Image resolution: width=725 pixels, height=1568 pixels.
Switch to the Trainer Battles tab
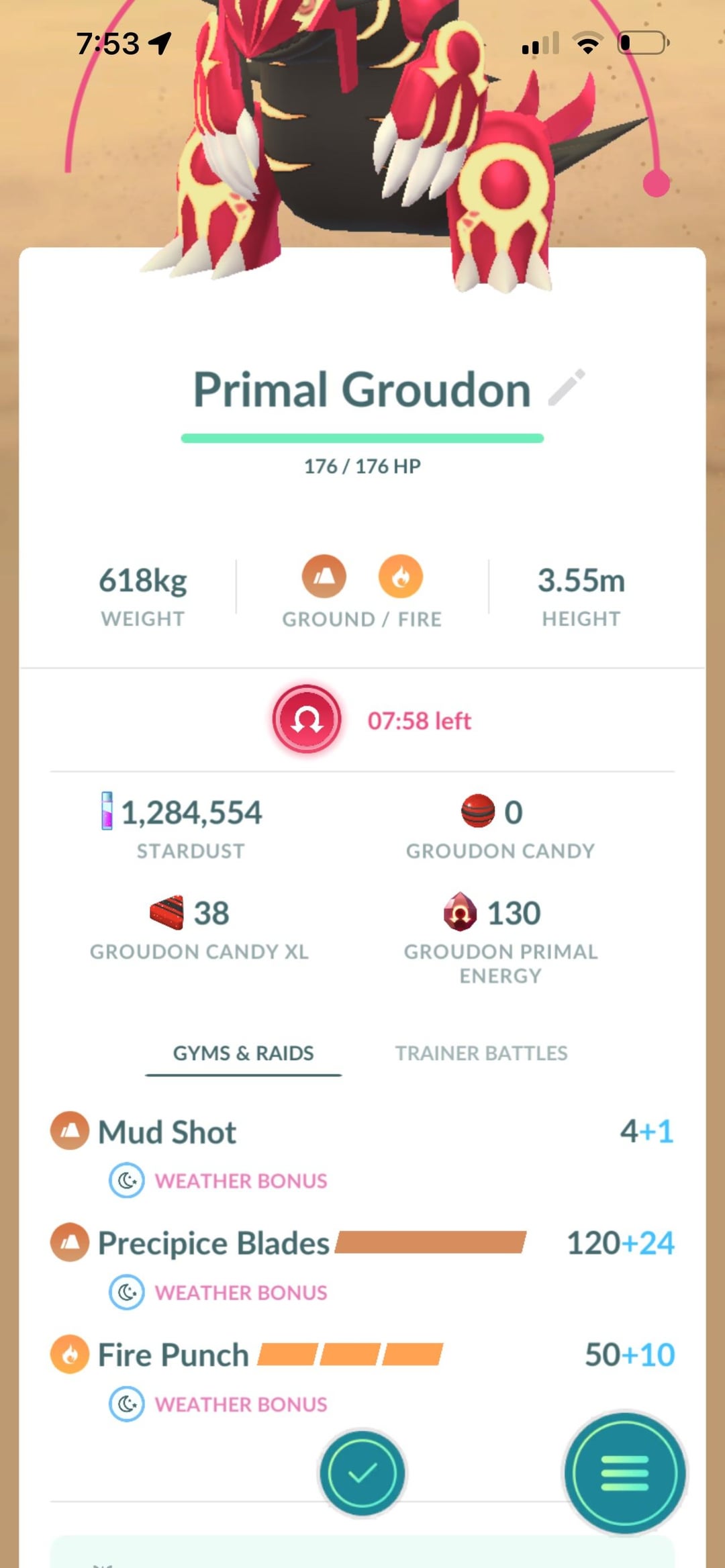point(481,1052)
